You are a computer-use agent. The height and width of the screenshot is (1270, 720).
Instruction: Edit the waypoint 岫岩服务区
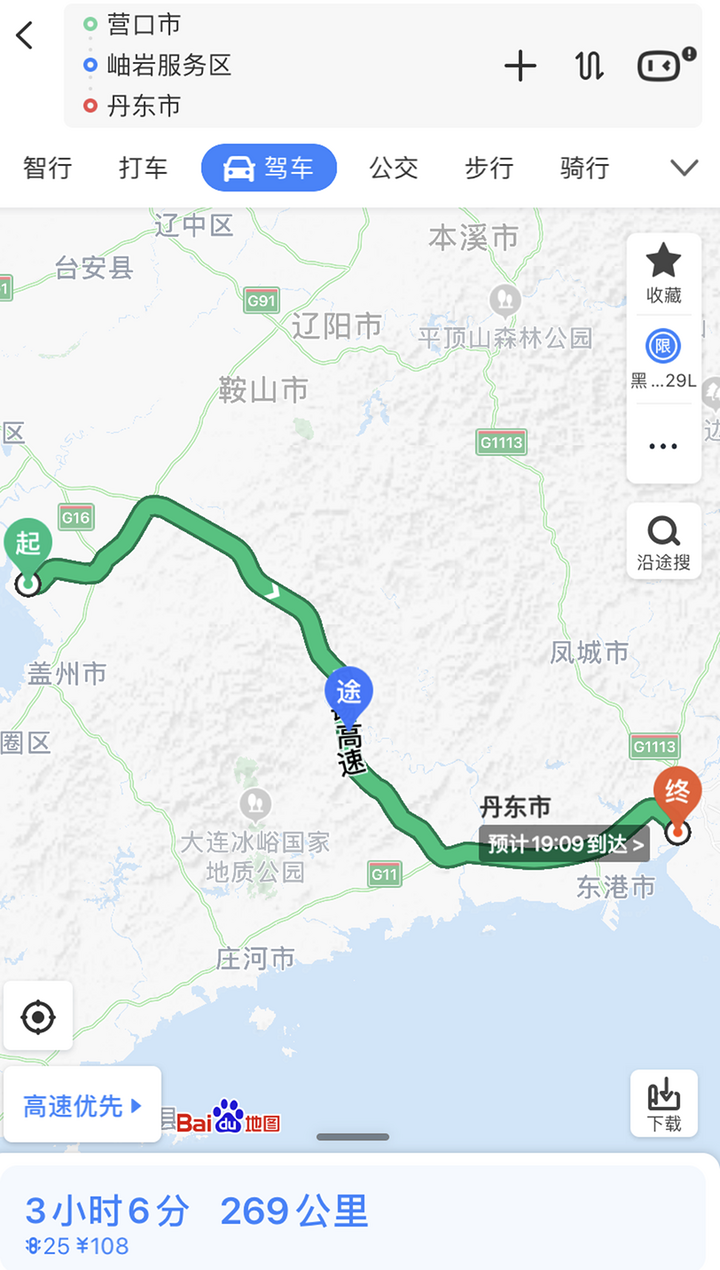point(169,66)
